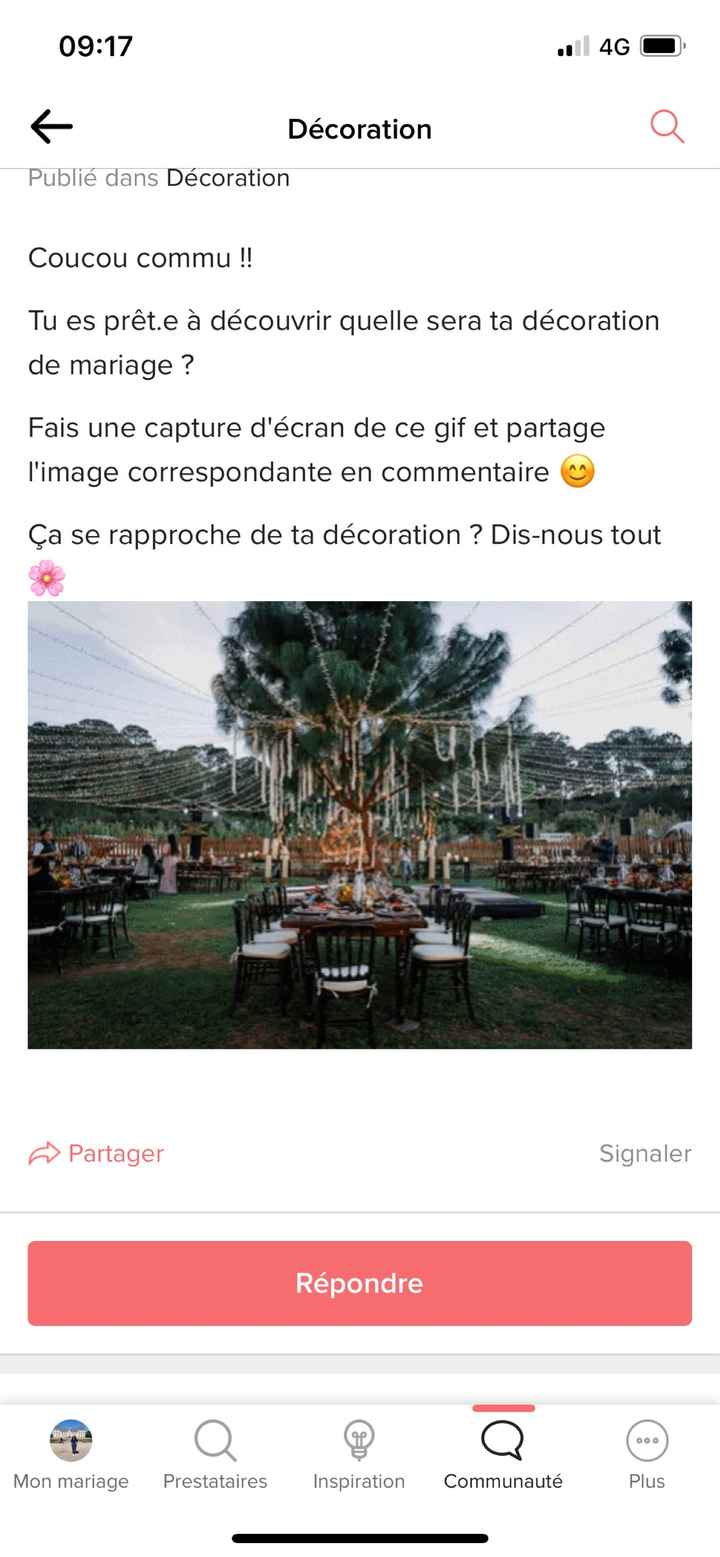720x1557 pixels.
Task: Tap the Mon mariage profile photo icon
Action: point(71,1441)
